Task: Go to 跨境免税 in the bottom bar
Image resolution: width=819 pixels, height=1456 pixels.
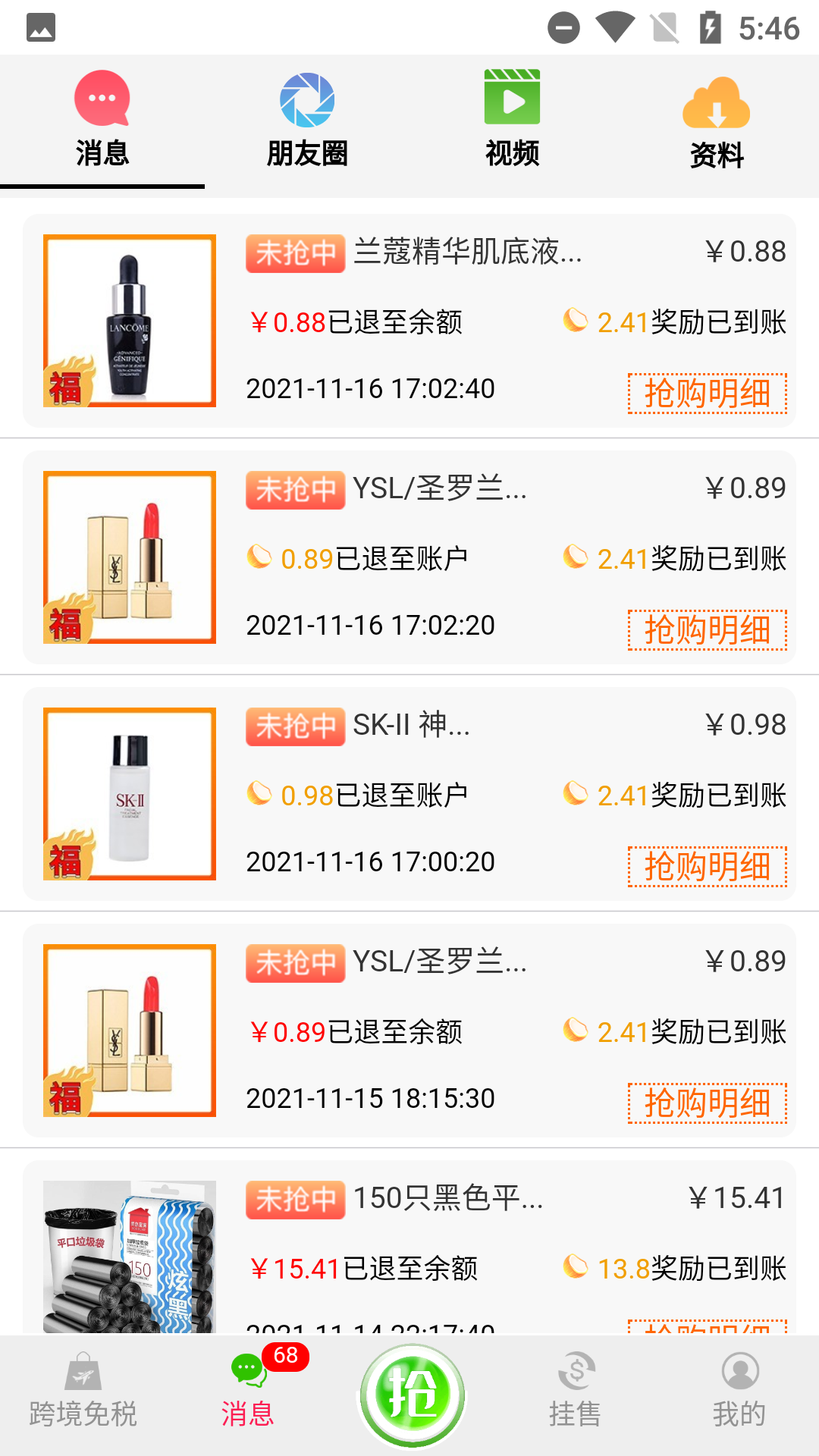Action: point(83,1395)
